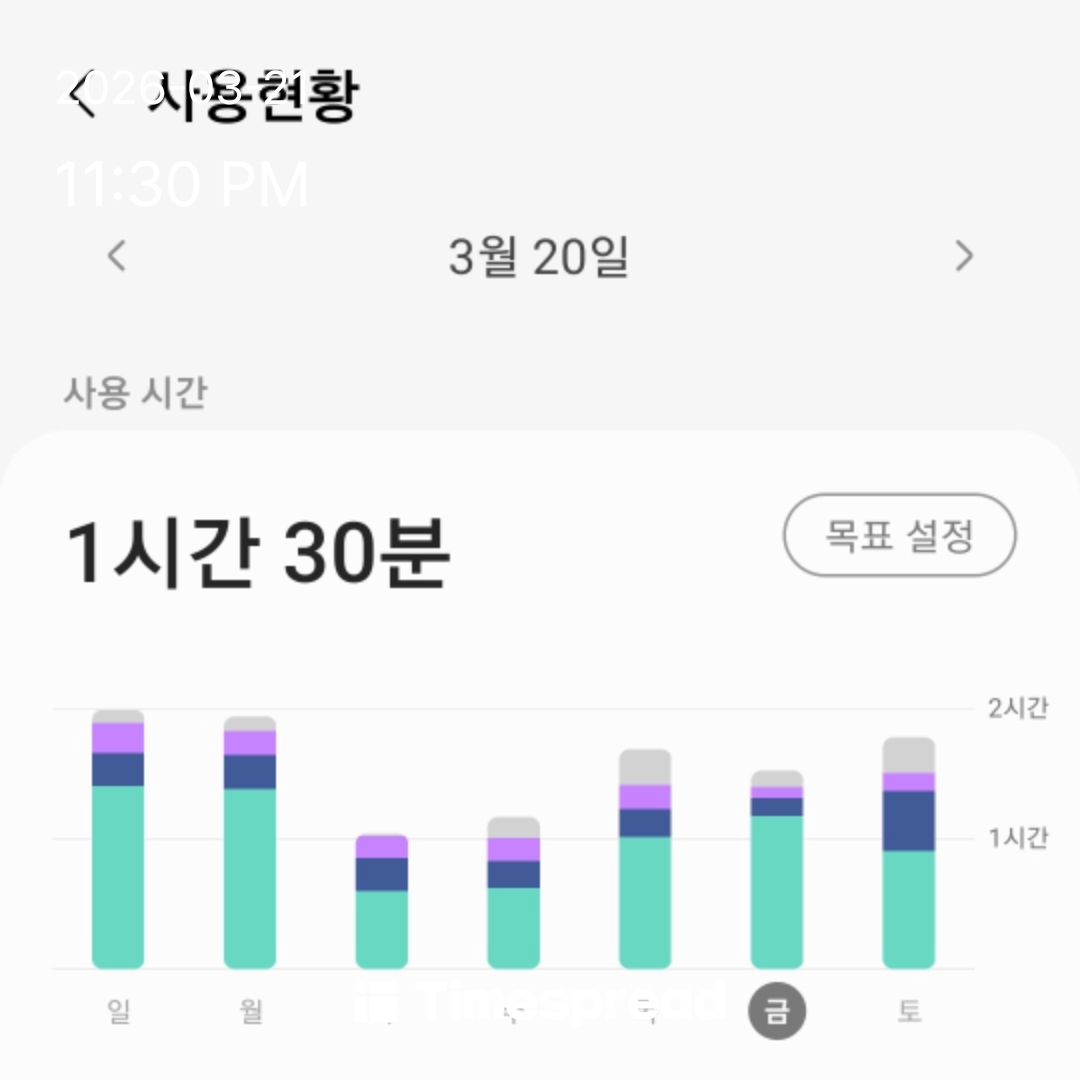The height and width of the screenshot is (1080, 1080).
Task: Open the 목표 설정 button
Action: 899,535
